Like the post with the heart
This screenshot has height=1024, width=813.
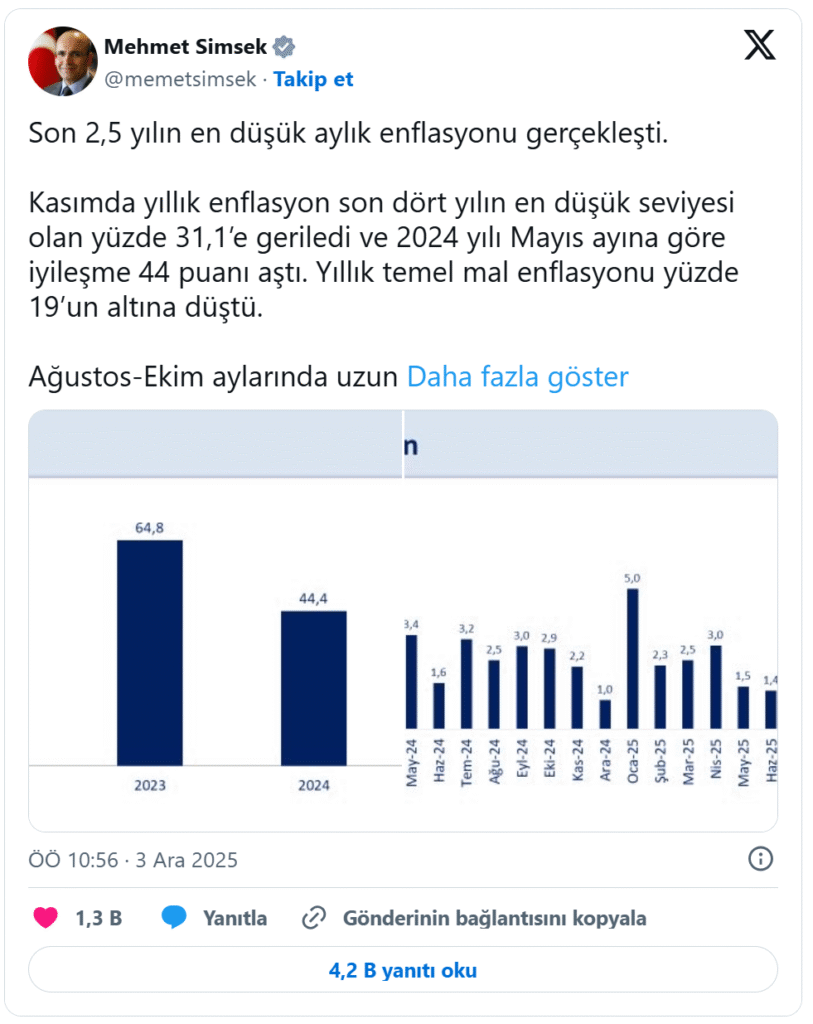coord(46,917)
